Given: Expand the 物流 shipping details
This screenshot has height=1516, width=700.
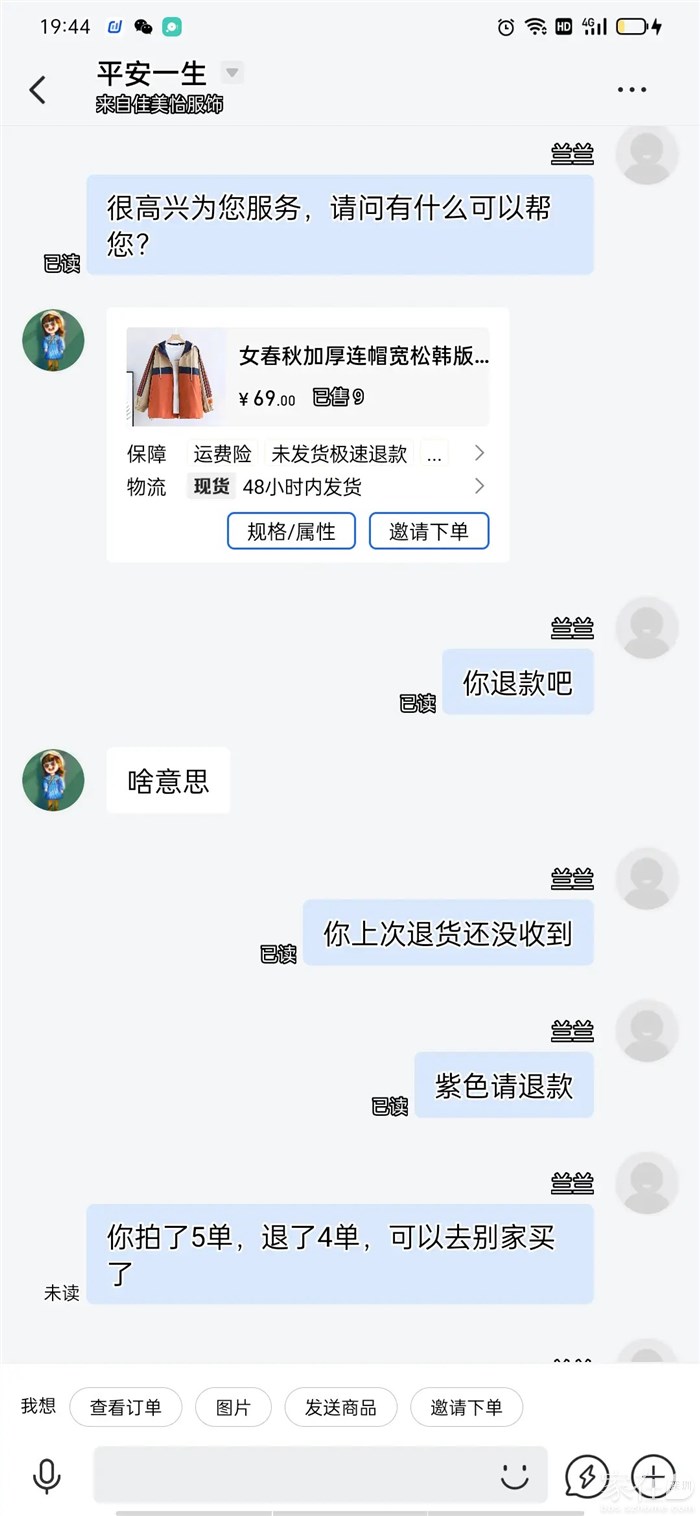Looking at the screenshot, I should pyautogui.click(x=479, y=487).
